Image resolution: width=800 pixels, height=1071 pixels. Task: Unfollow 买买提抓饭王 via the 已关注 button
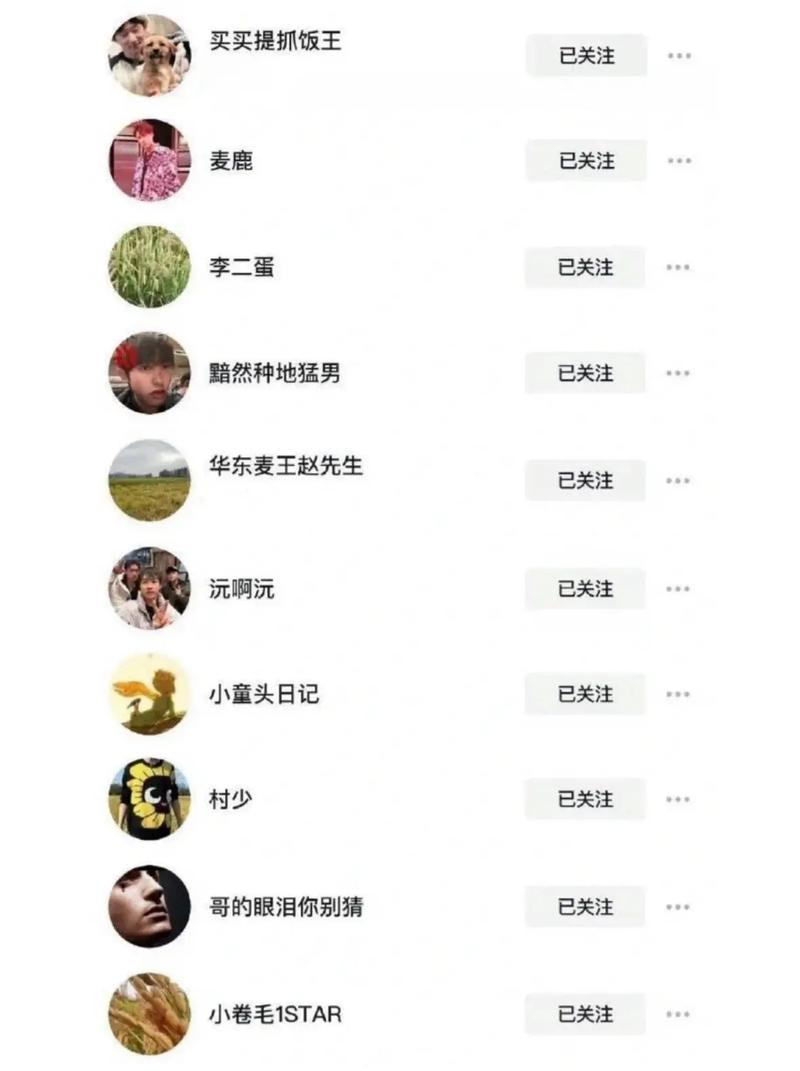click(586, 56)
